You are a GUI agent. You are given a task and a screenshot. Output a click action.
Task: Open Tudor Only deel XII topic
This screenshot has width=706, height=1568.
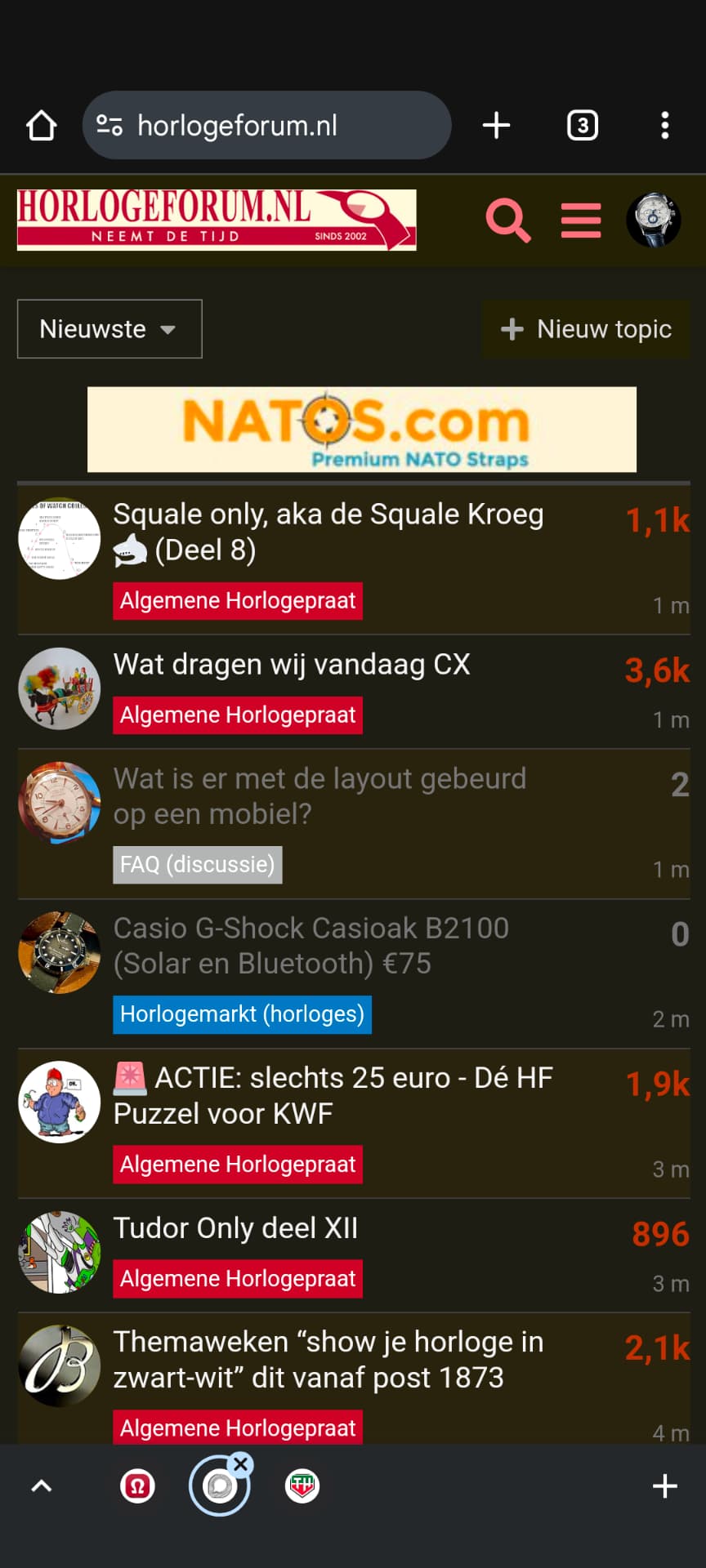(x=235, y=1228)
